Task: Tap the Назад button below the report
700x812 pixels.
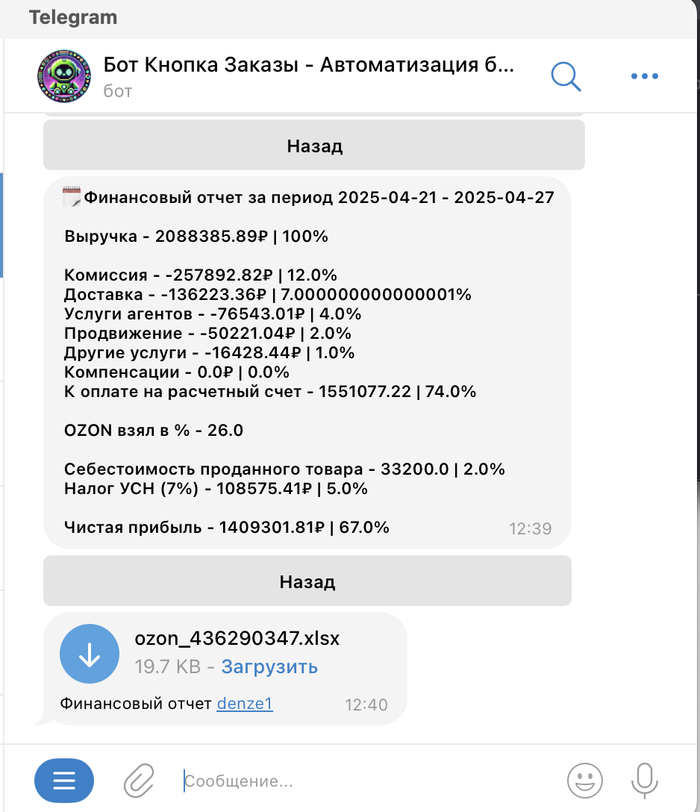Action: [307, 581]
